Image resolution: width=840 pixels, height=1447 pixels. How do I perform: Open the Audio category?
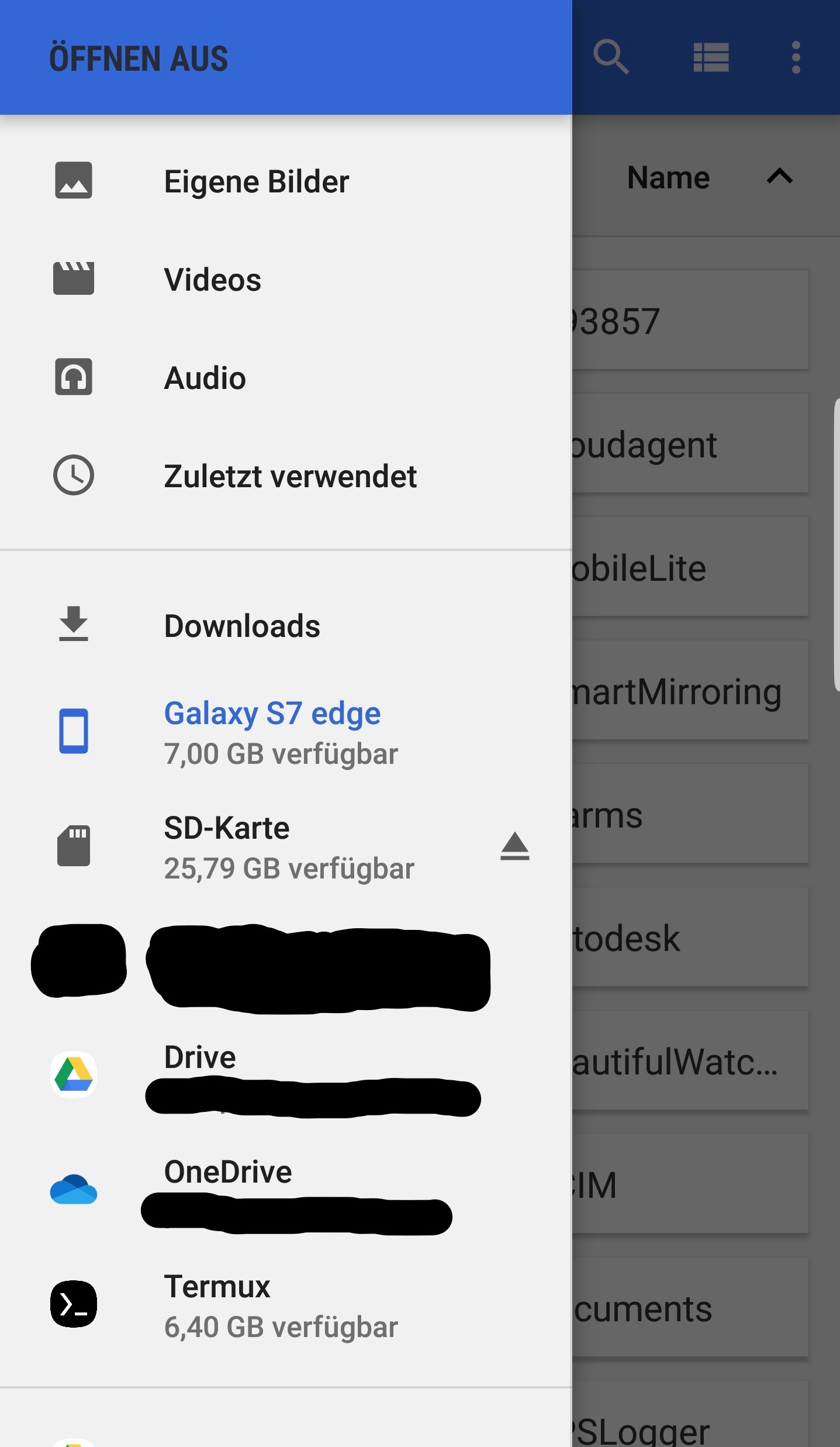click(205, 378)
